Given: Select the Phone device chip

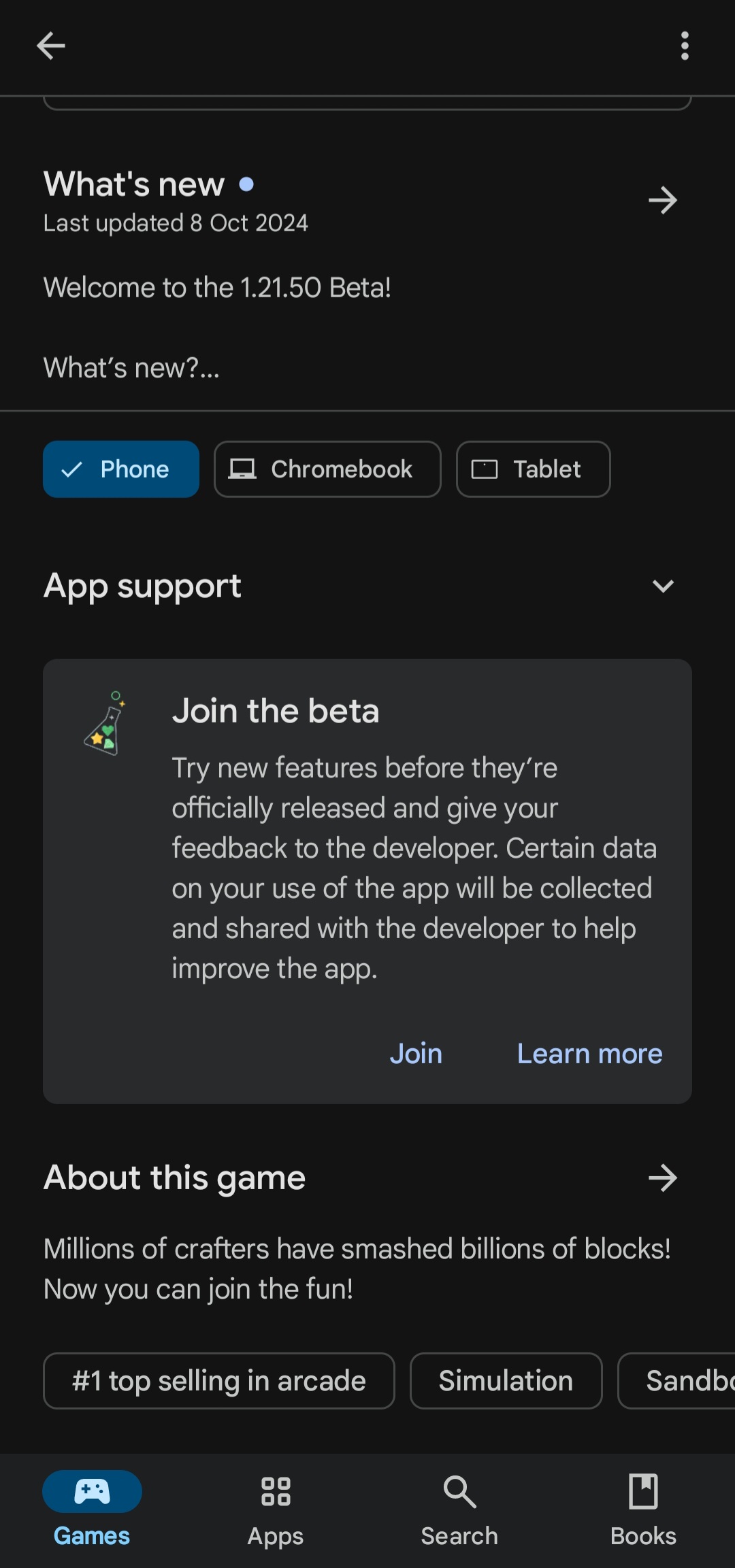Looking at the screenshot, I should (x=121, y=469).
